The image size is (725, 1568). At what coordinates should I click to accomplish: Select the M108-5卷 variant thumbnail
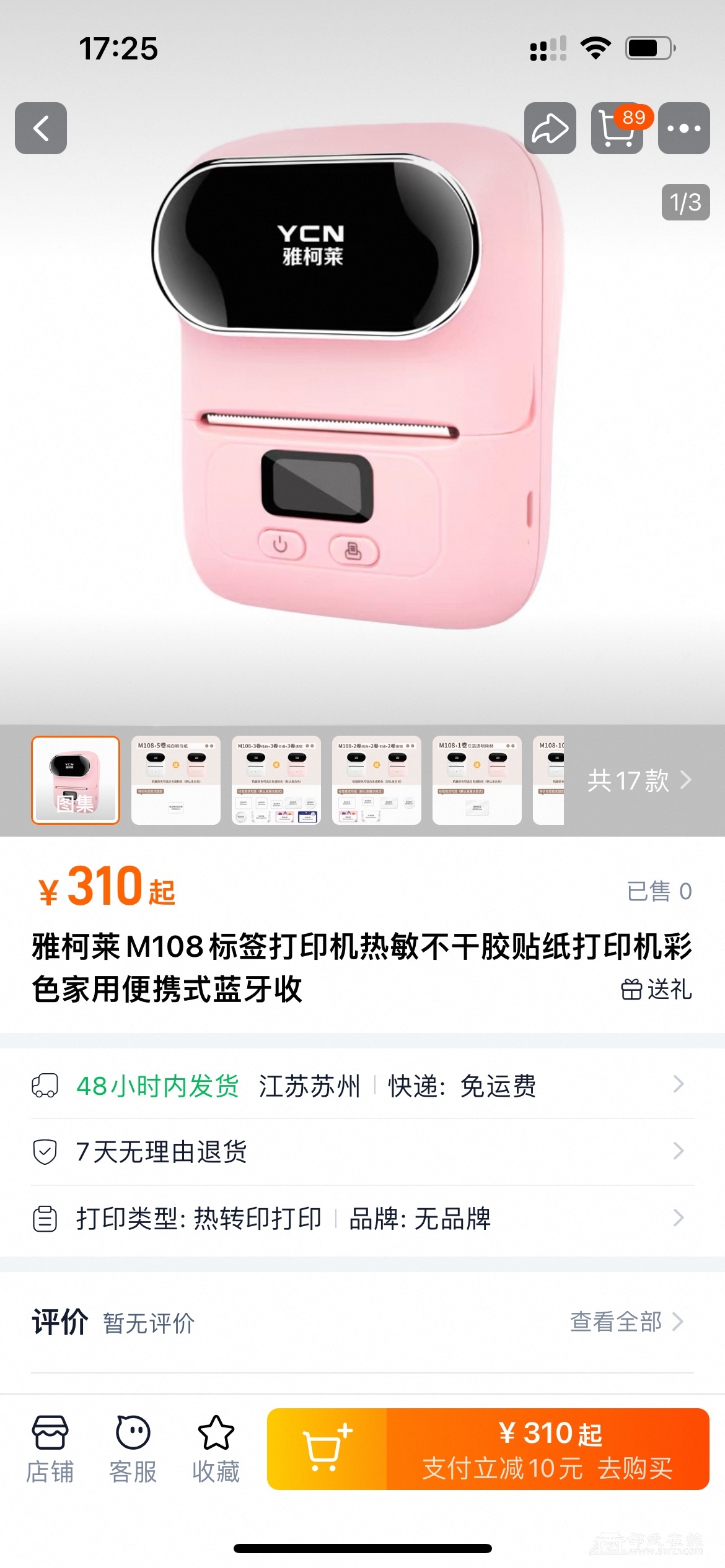(176, 780)
